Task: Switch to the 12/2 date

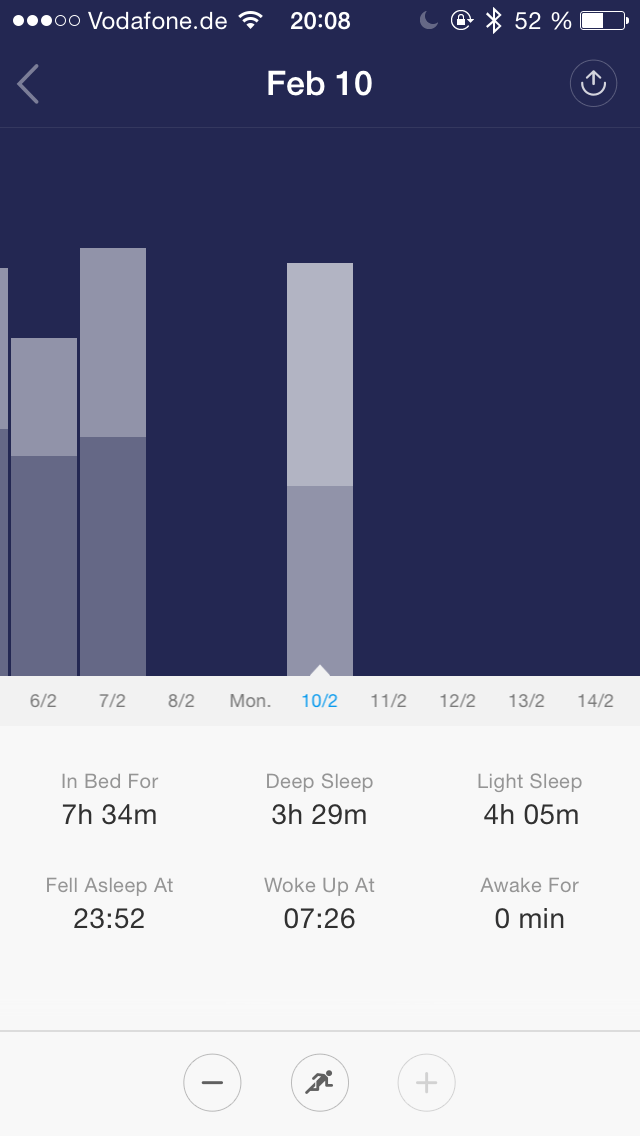Action: tap(457, 701)
